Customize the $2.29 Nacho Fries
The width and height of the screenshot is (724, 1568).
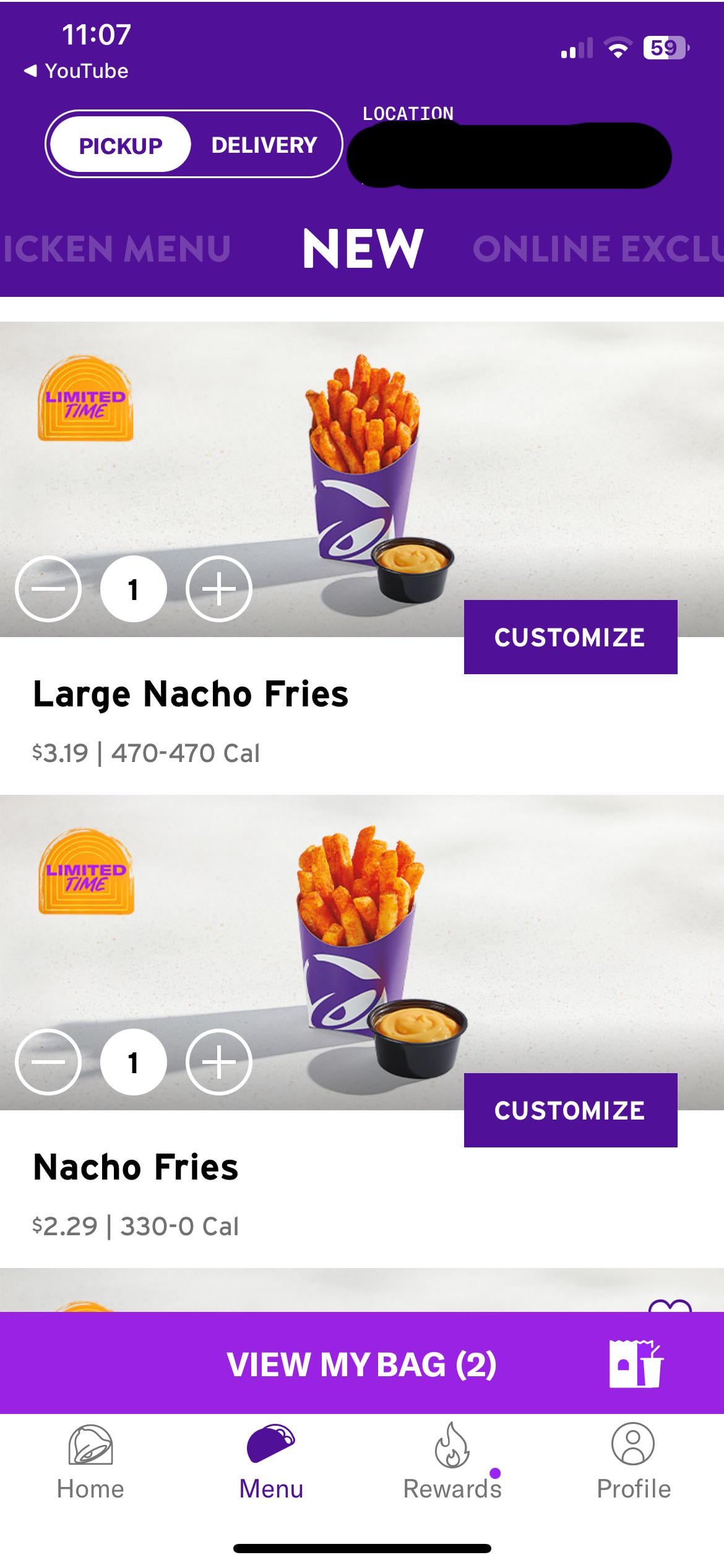click(x=570, y=1110)
